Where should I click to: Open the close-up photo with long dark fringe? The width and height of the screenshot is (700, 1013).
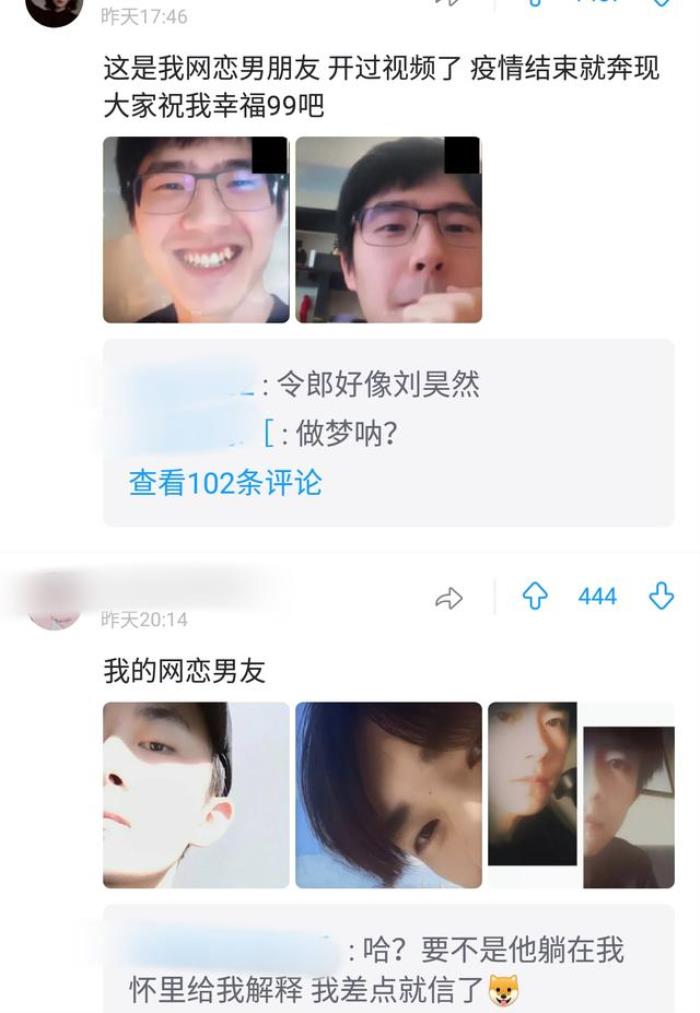coord(388,795)
